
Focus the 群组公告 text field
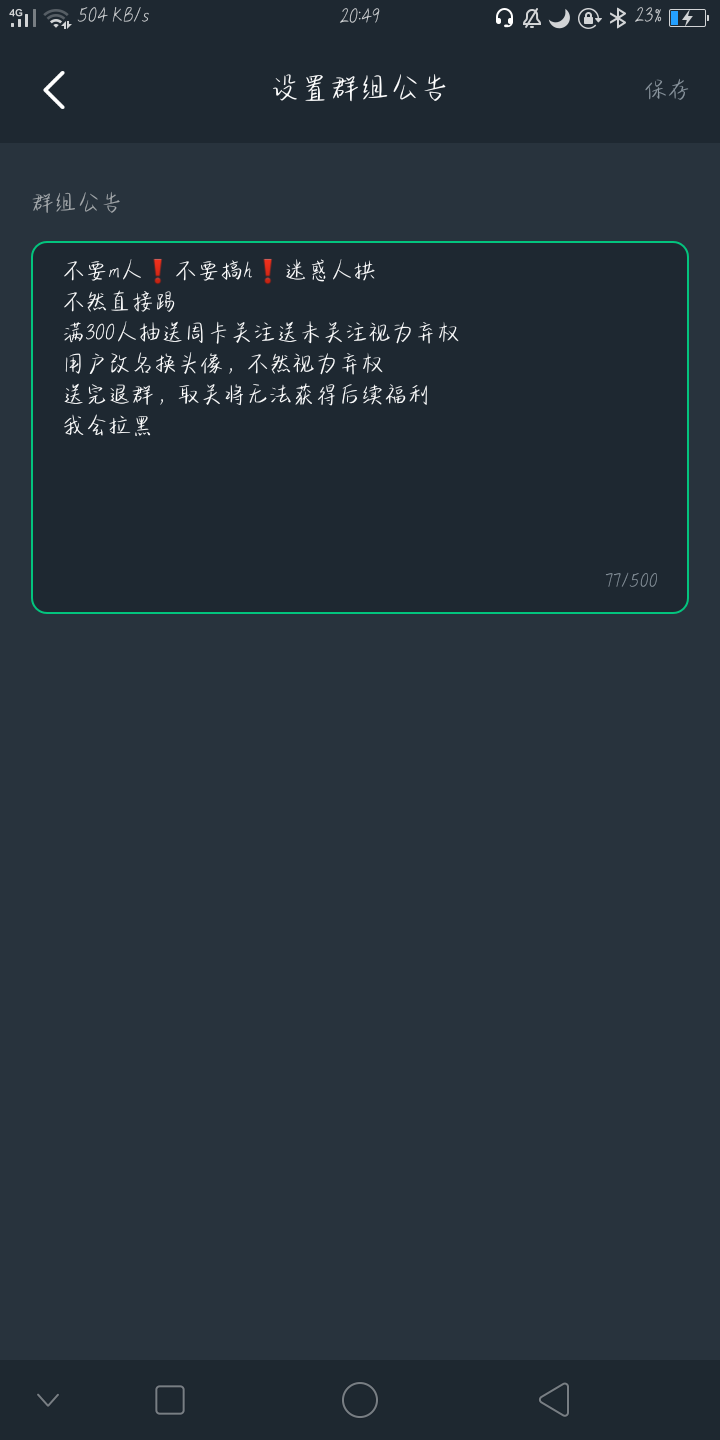(360, 427)
